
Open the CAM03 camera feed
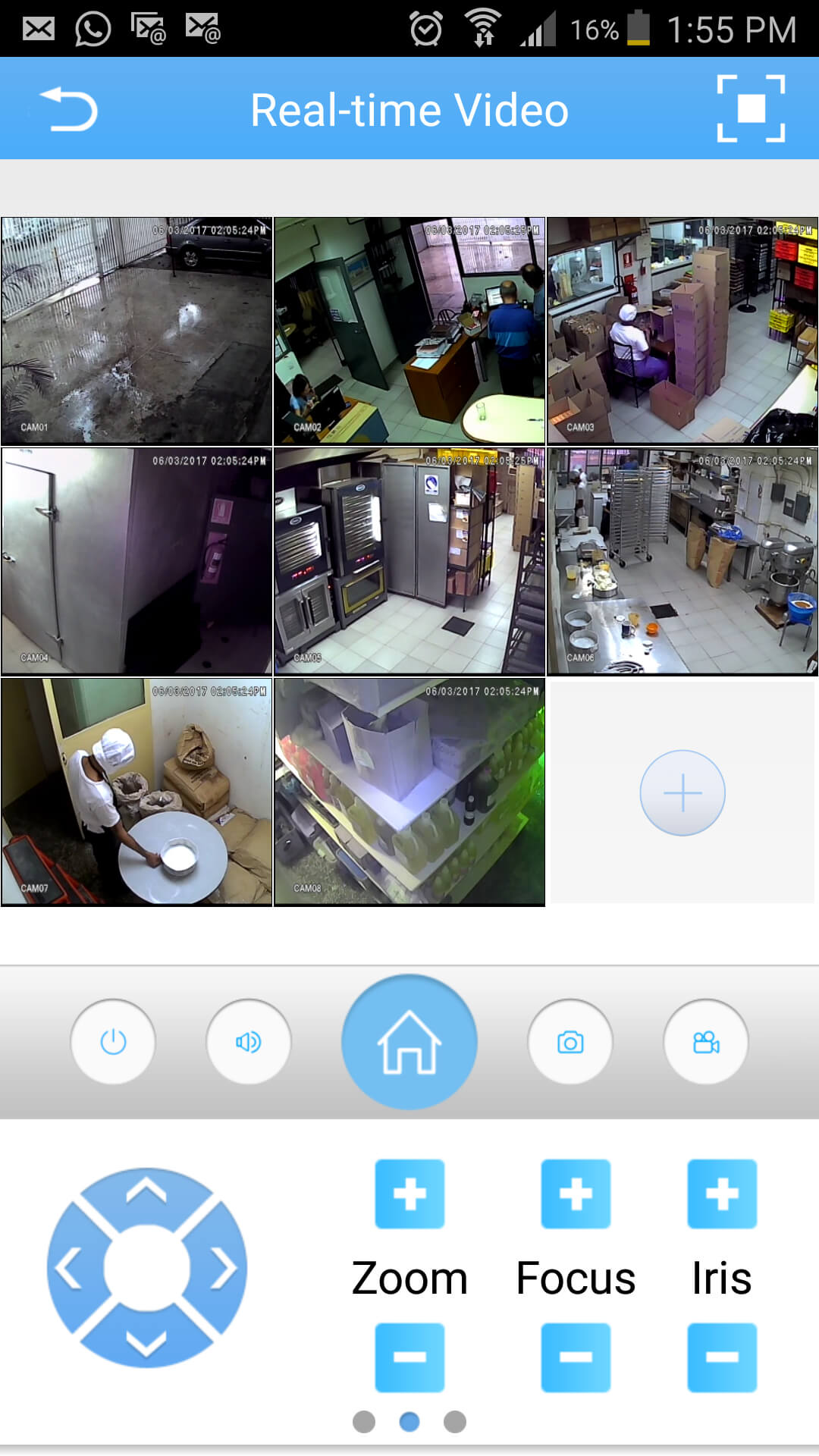point(682,331)
